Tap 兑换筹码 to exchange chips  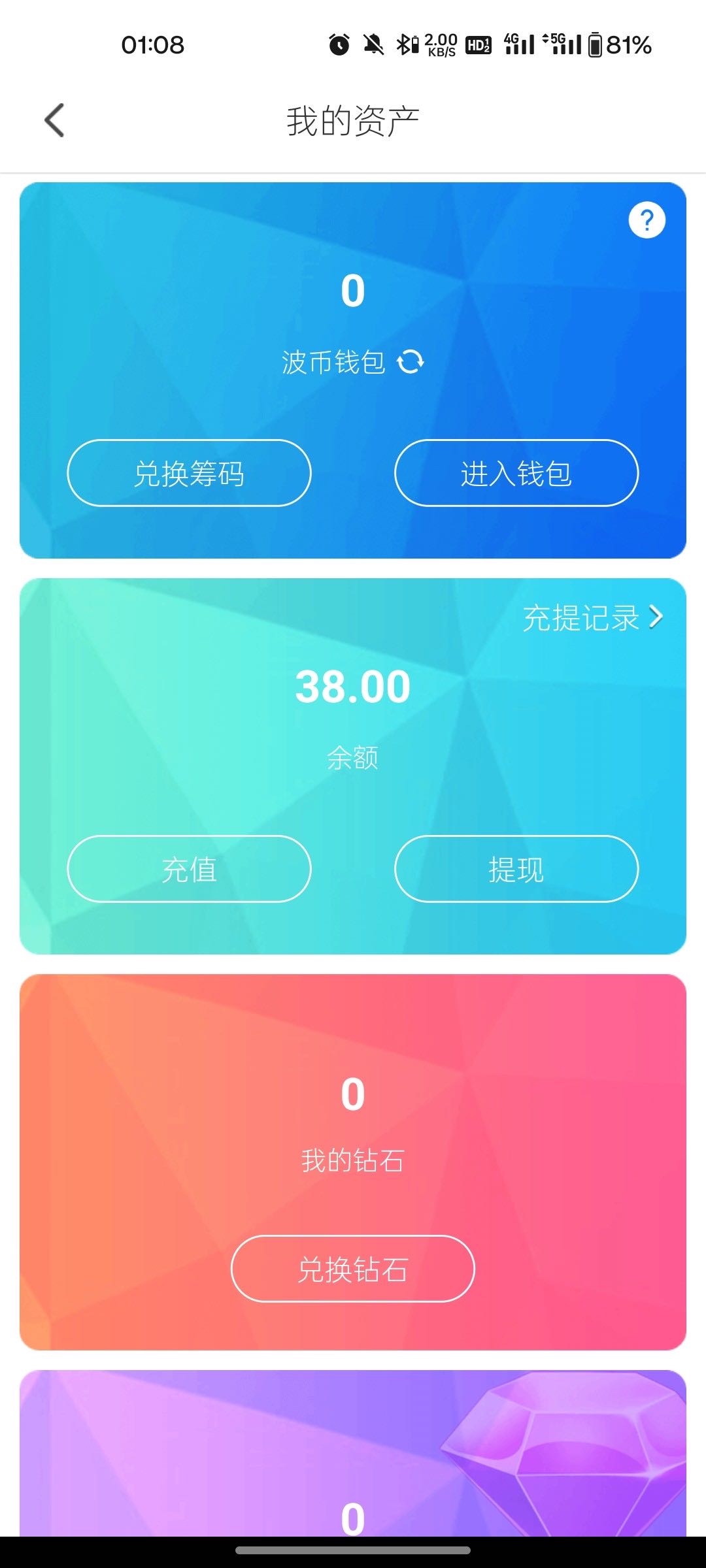pos(189,473)
